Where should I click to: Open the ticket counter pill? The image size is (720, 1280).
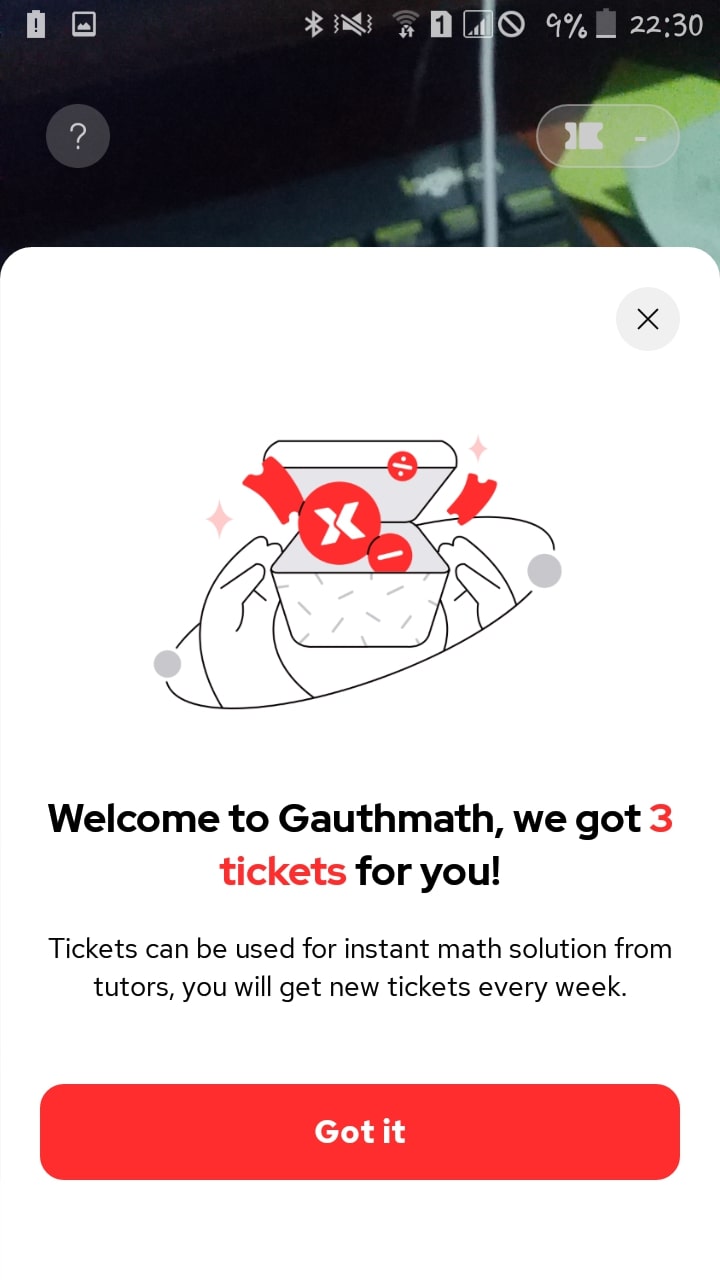607,136
